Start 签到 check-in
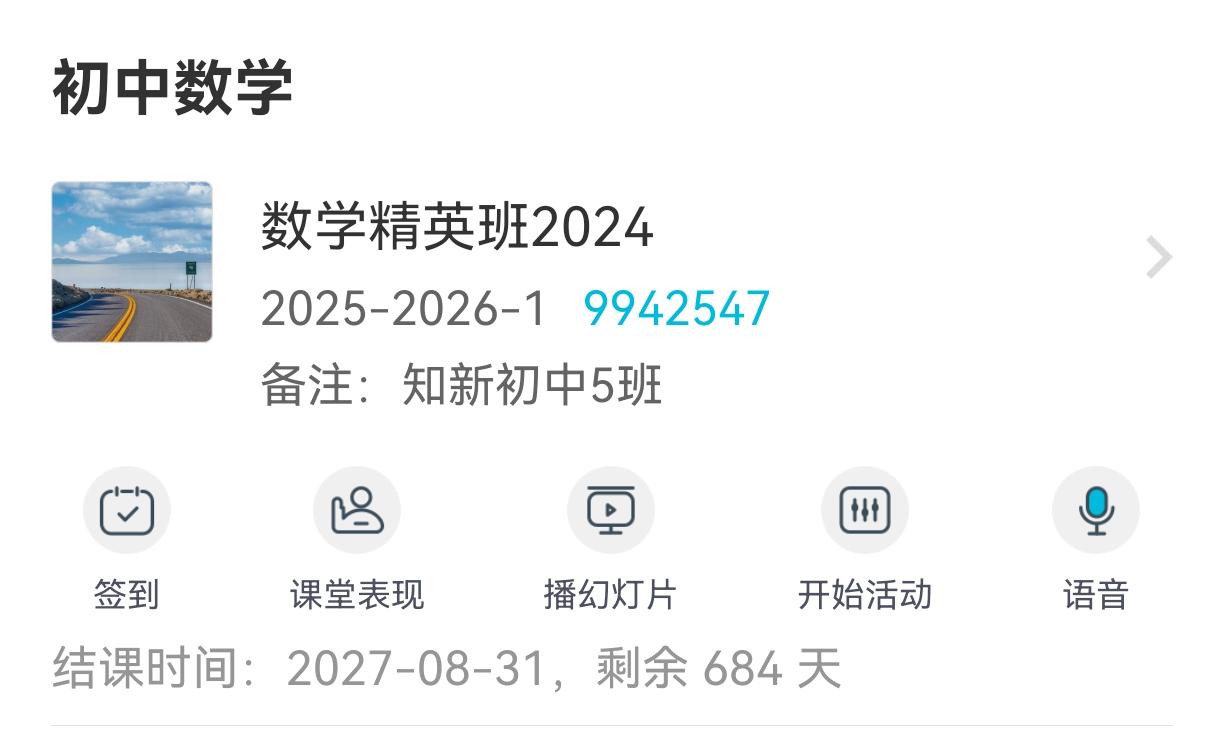Viewport: 1224px width, 756px height. (x=127, y=511)
